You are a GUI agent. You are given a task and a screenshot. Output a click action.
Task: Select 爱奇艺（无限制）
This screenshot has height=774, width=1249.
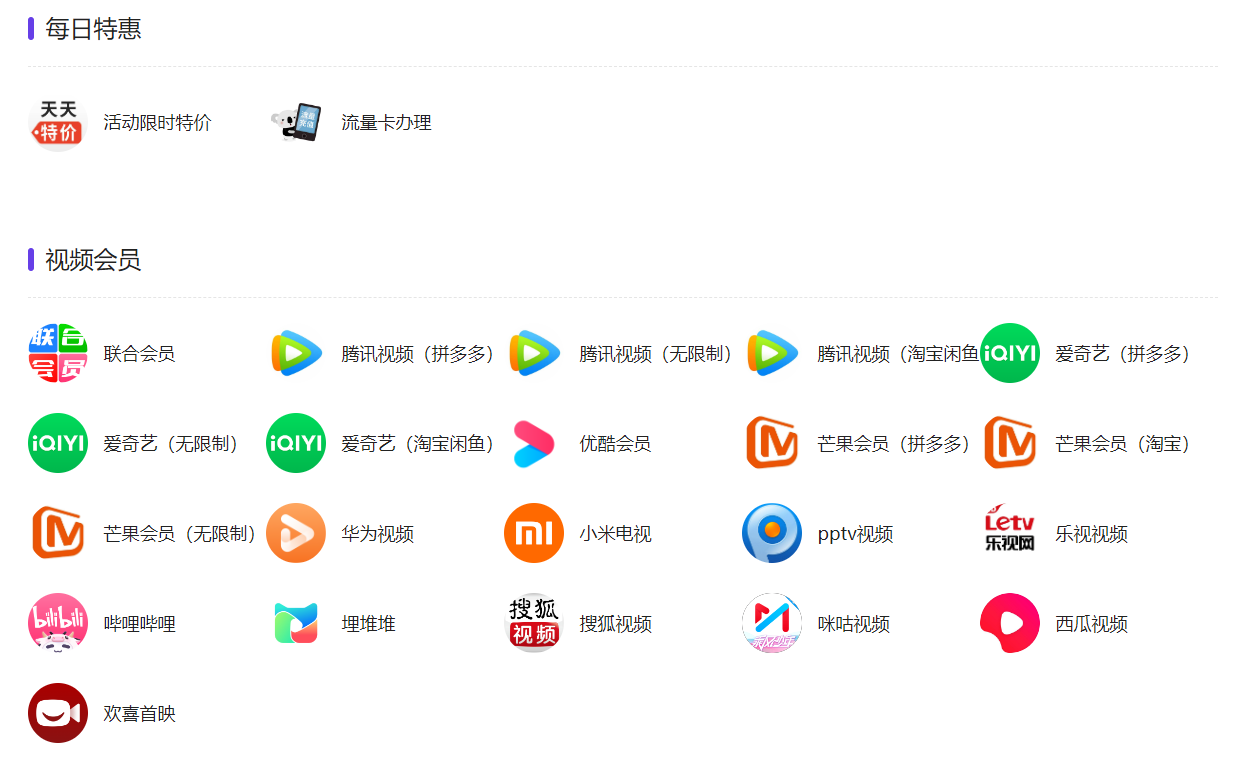pos(172,444)
